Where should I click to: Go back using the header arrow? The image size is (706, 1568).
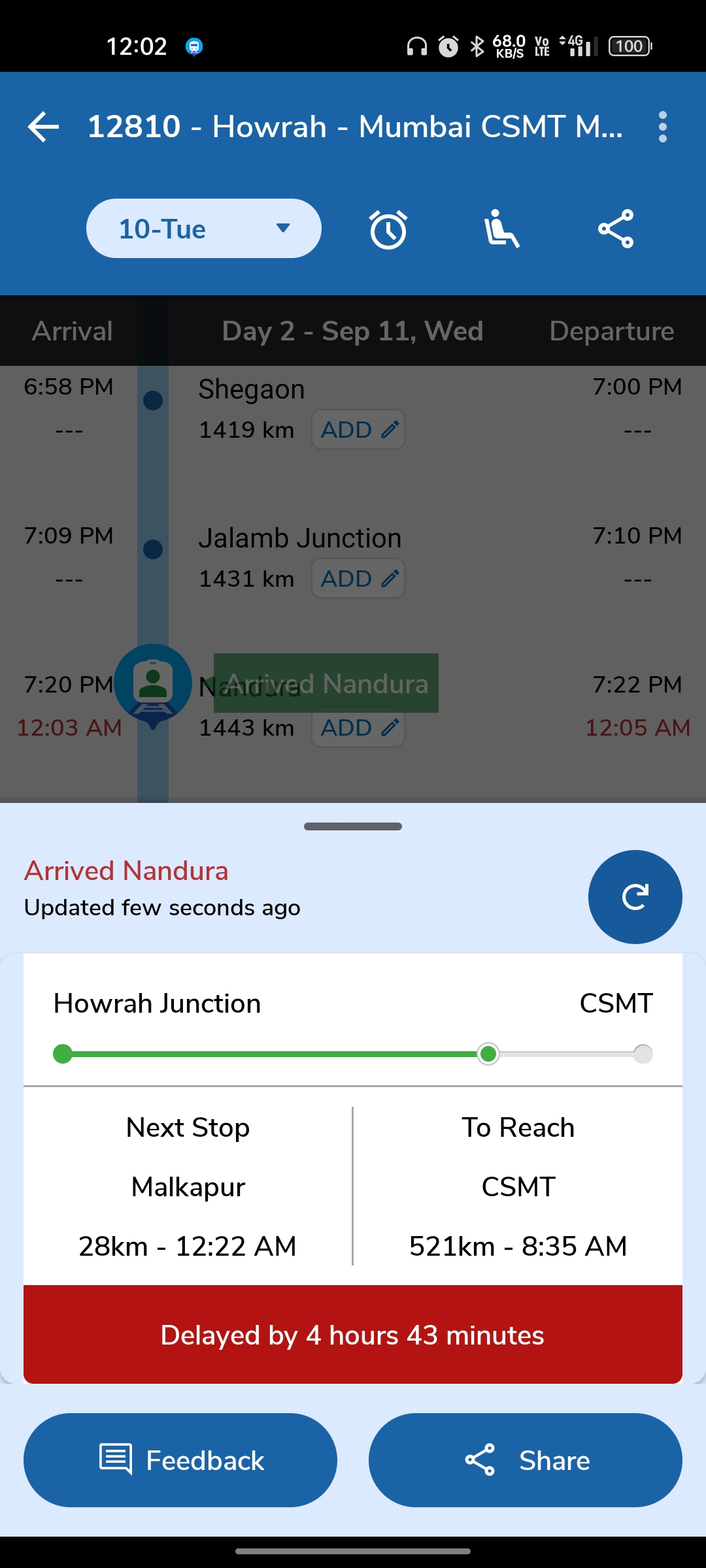[43, 127]
